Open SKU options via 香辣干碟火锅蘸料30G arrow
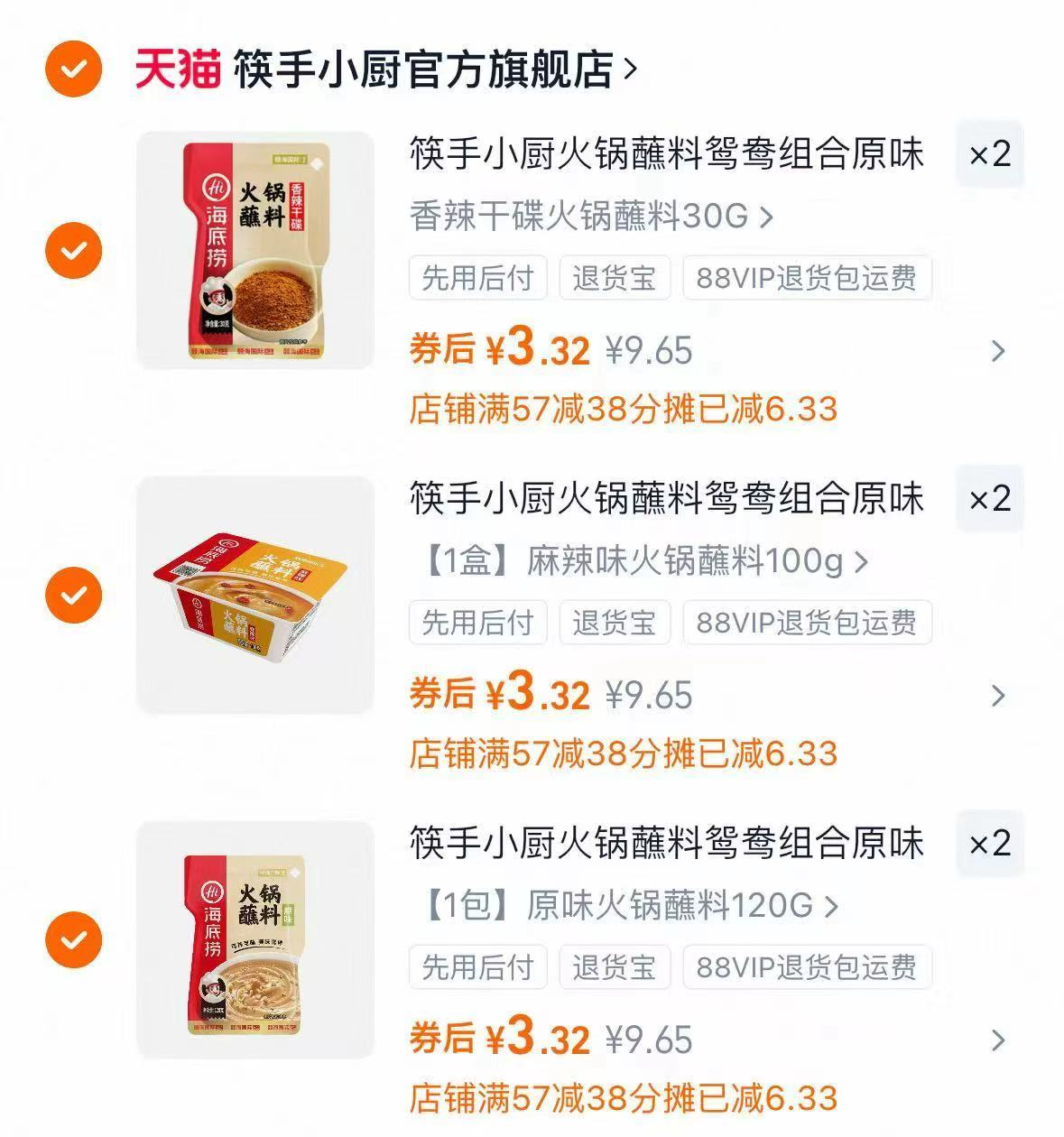This screenshot has height=1137, width=1064. [x=766, y=217]
